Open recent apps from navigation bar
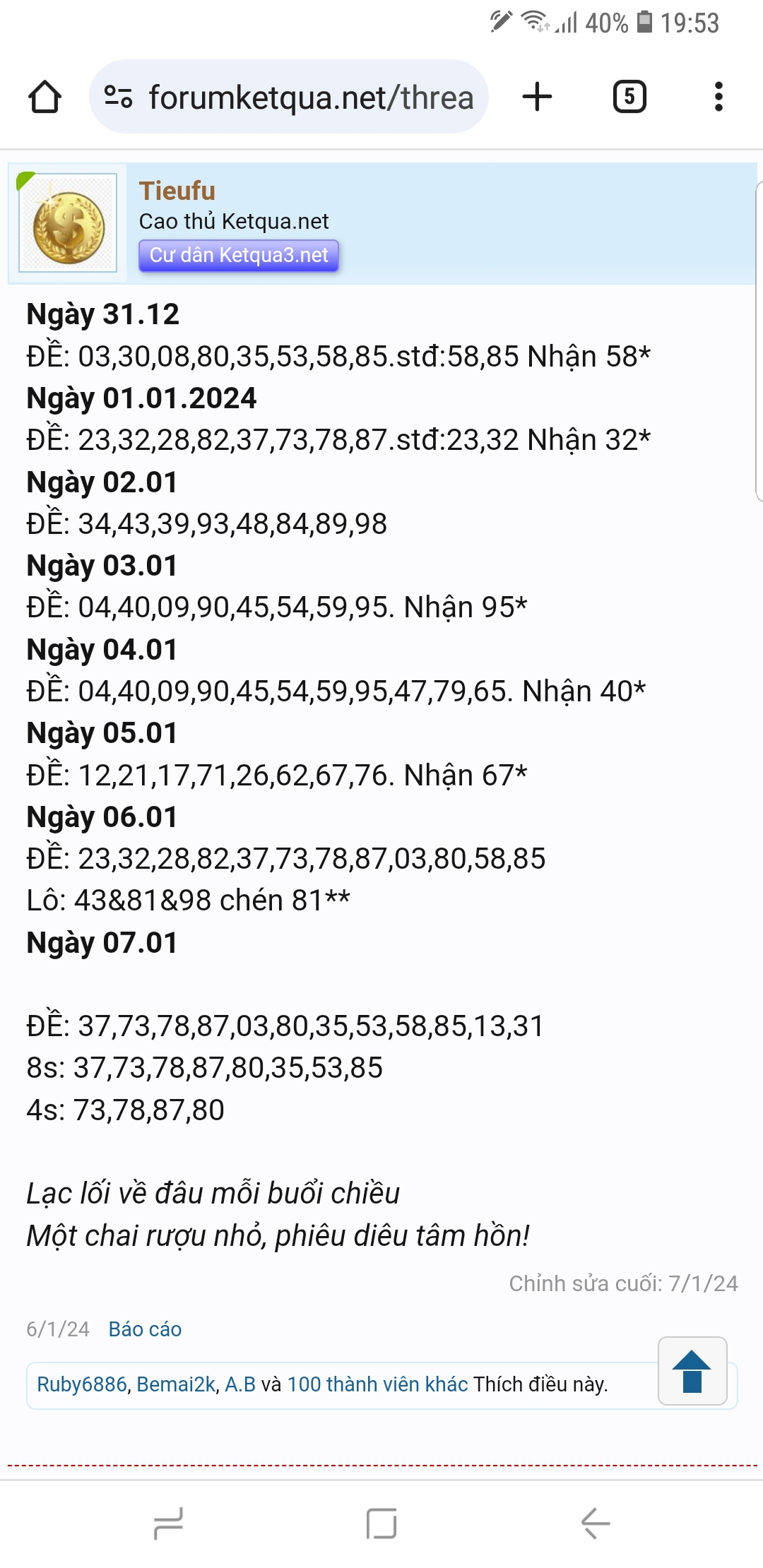Viewport: 763px width, 1568px height. pos(168,1523)
